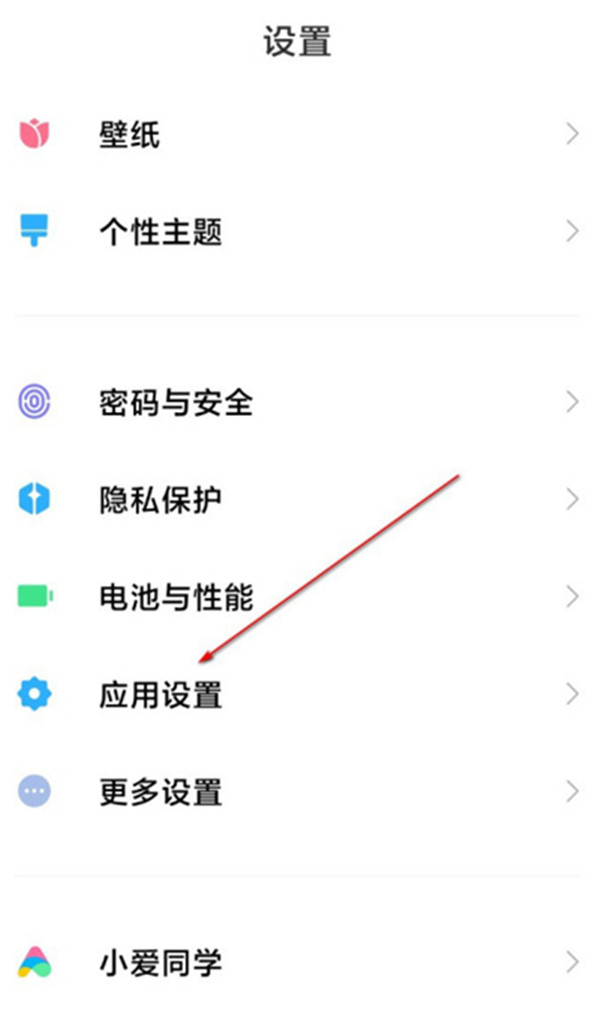Go to 个性主题 themes
This screenshot has height=1020, width=600.
[x=160, y=232]
